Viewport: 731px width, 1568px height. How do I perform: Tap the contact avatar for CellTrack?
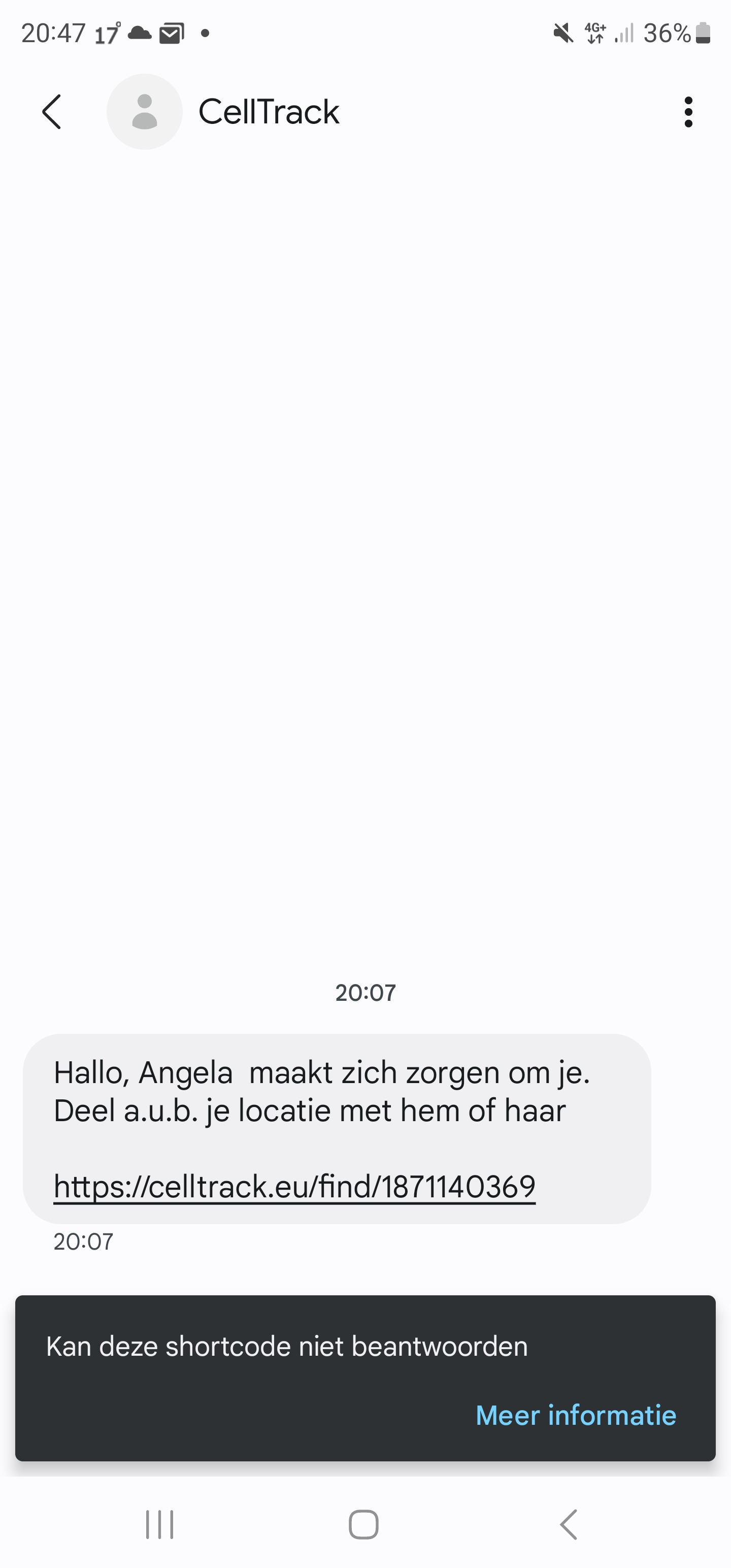(x=144, y=112)
